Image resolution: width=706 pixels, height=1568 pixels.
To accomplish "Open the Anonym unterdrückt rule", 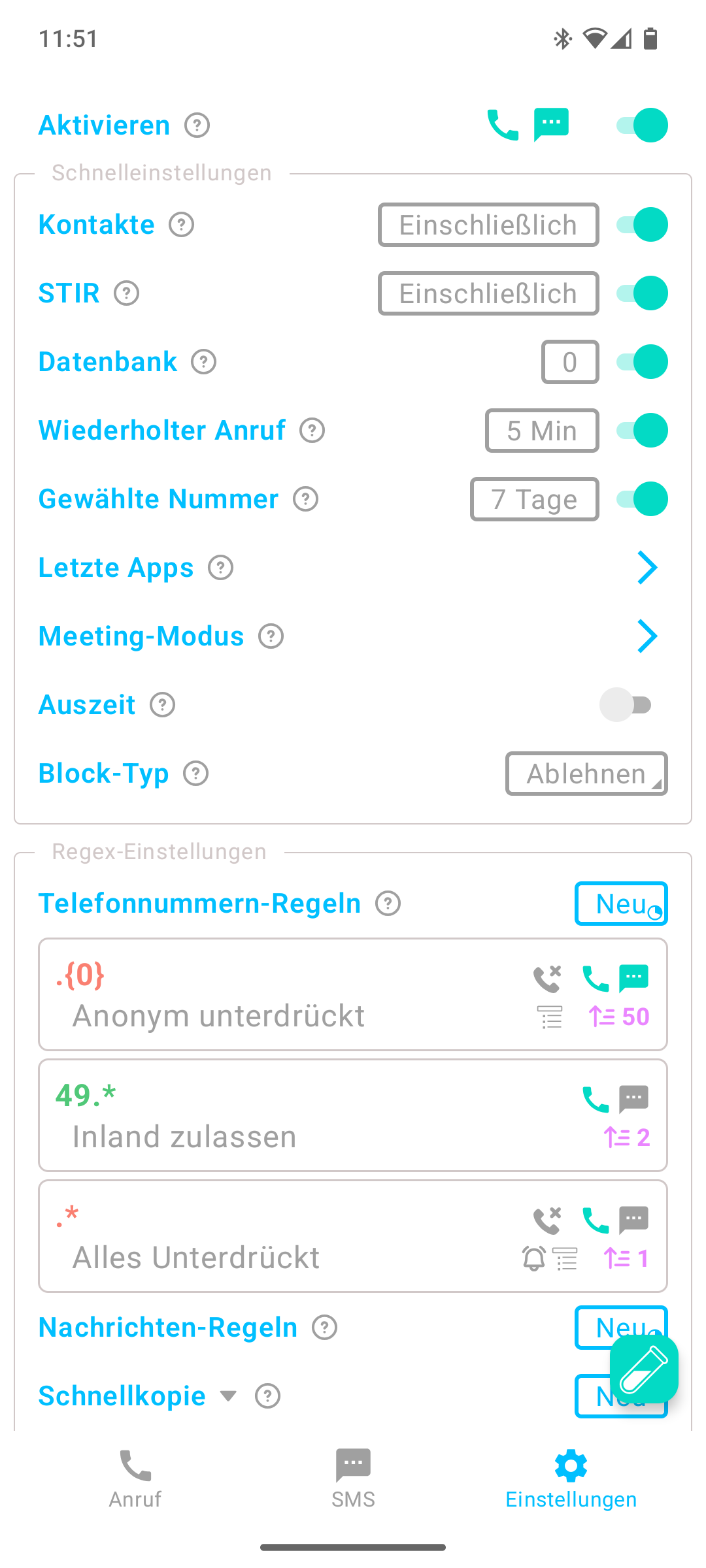I will (x=353, y=994).
